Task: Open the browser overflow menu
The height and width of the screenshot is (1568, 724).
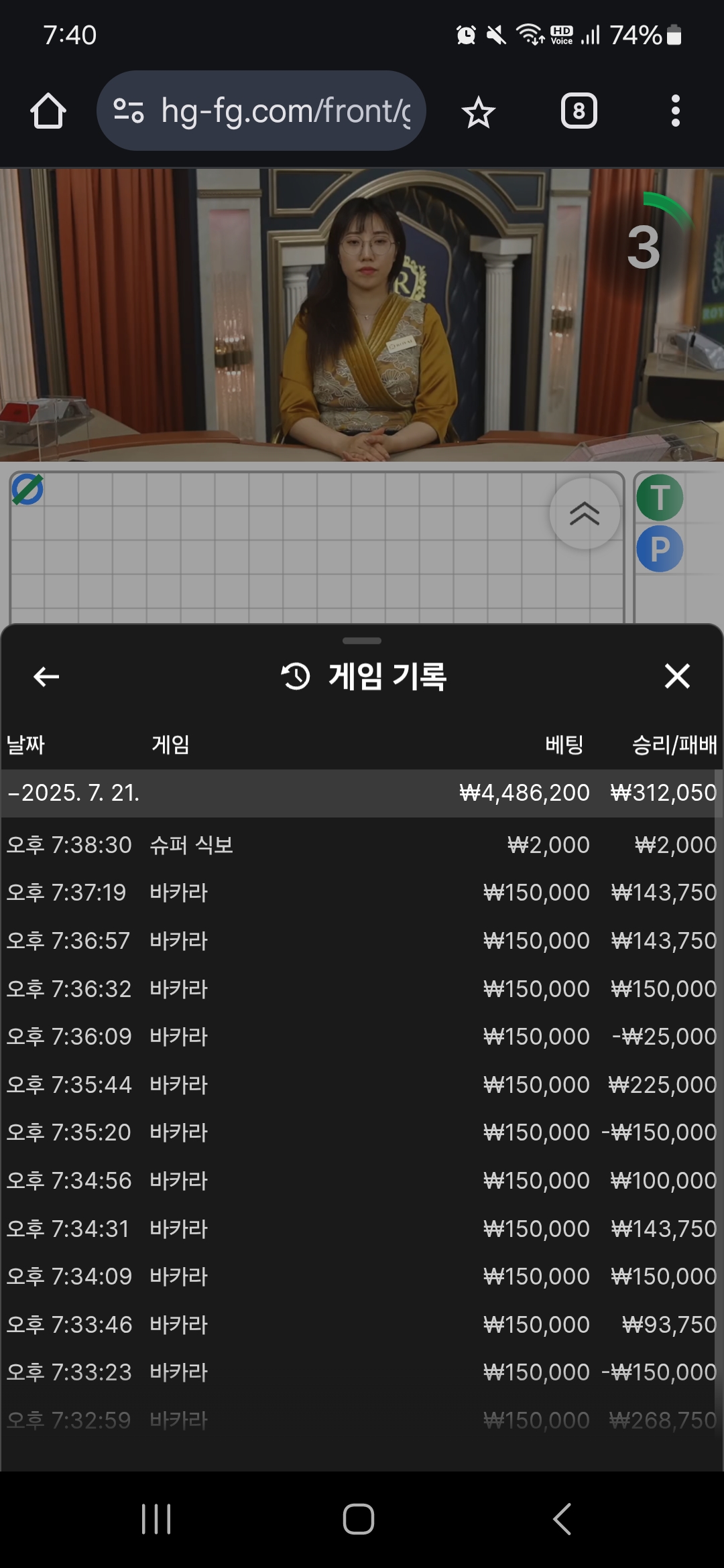Action: (675, 111)
